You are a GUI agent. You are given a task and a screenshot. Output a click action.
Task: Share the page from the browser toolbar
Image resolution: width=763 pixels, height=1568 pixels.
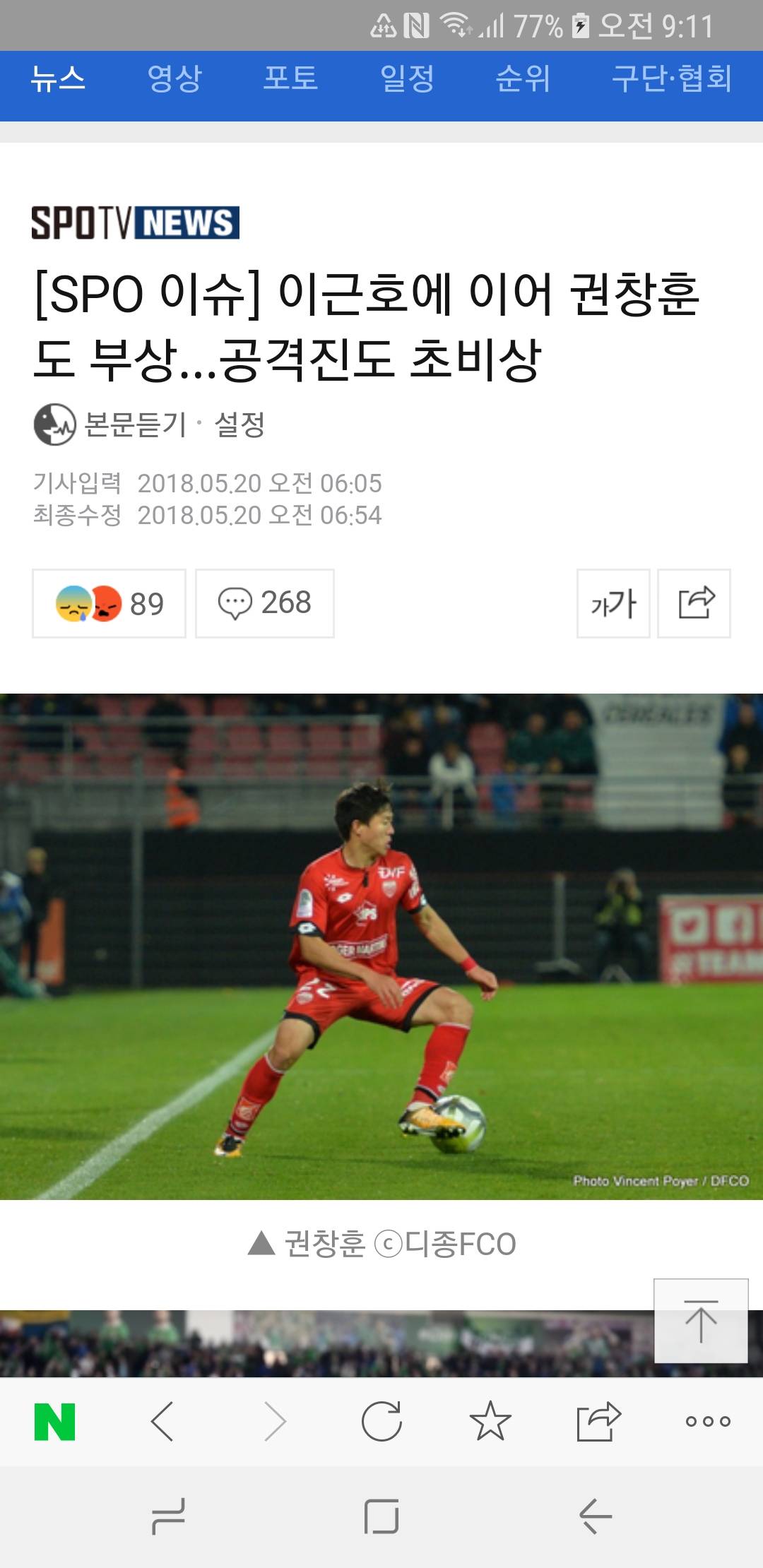[598, 1422]
